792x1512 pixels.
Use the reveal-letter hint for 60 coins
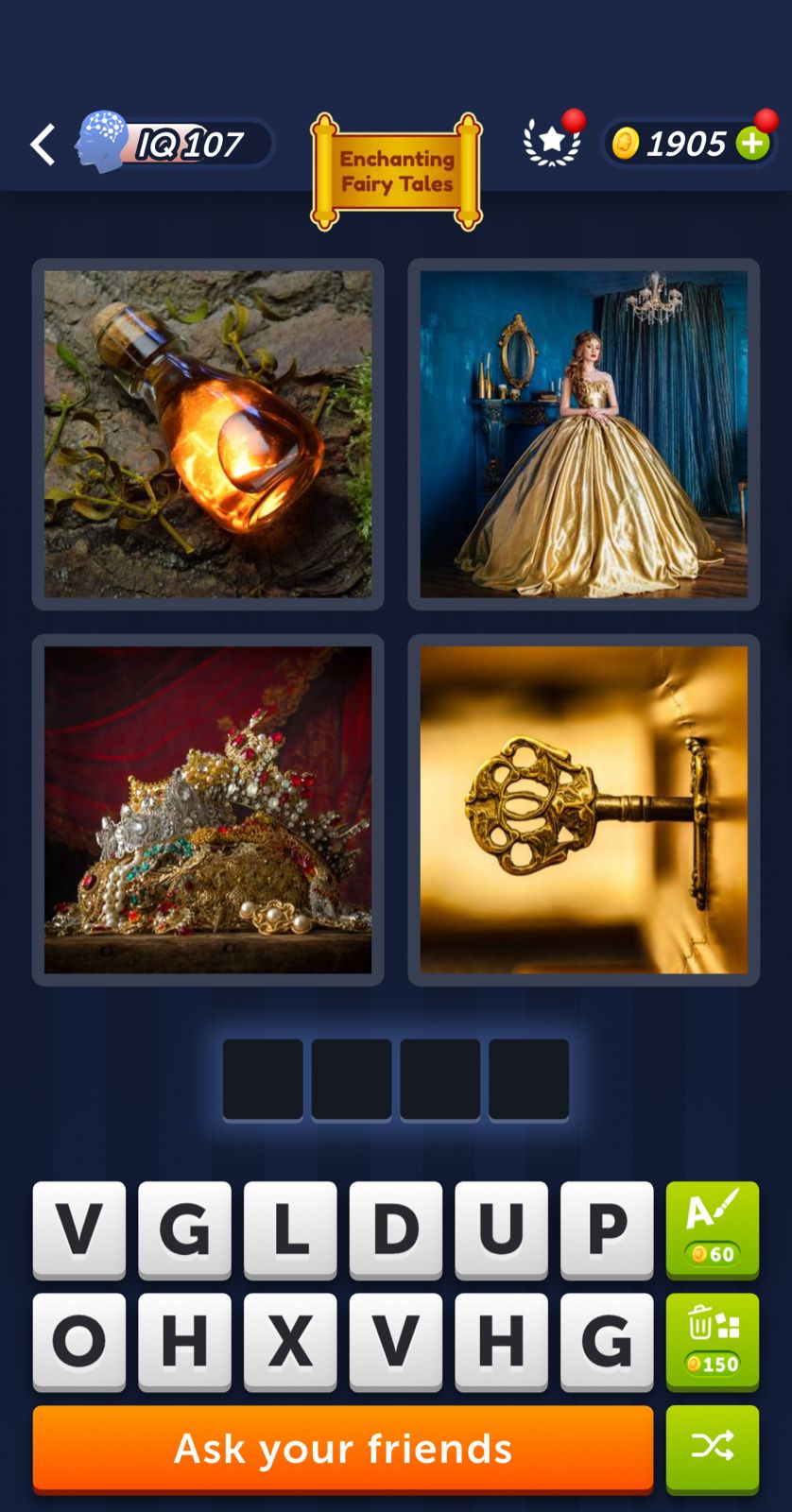(x=712, y=1228)
